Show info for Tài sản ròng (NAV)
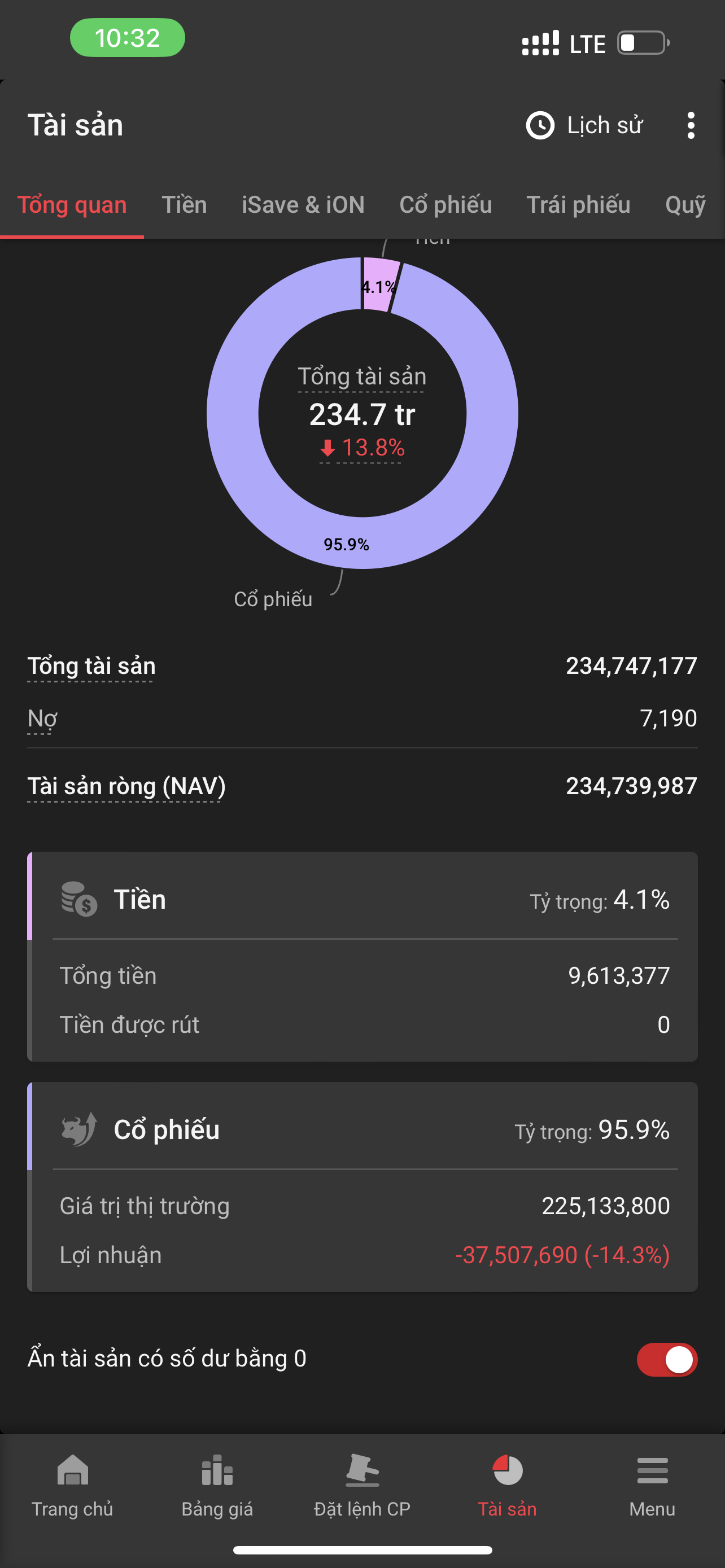Screen dimensions: 725x1568 (x=126, y=786)
